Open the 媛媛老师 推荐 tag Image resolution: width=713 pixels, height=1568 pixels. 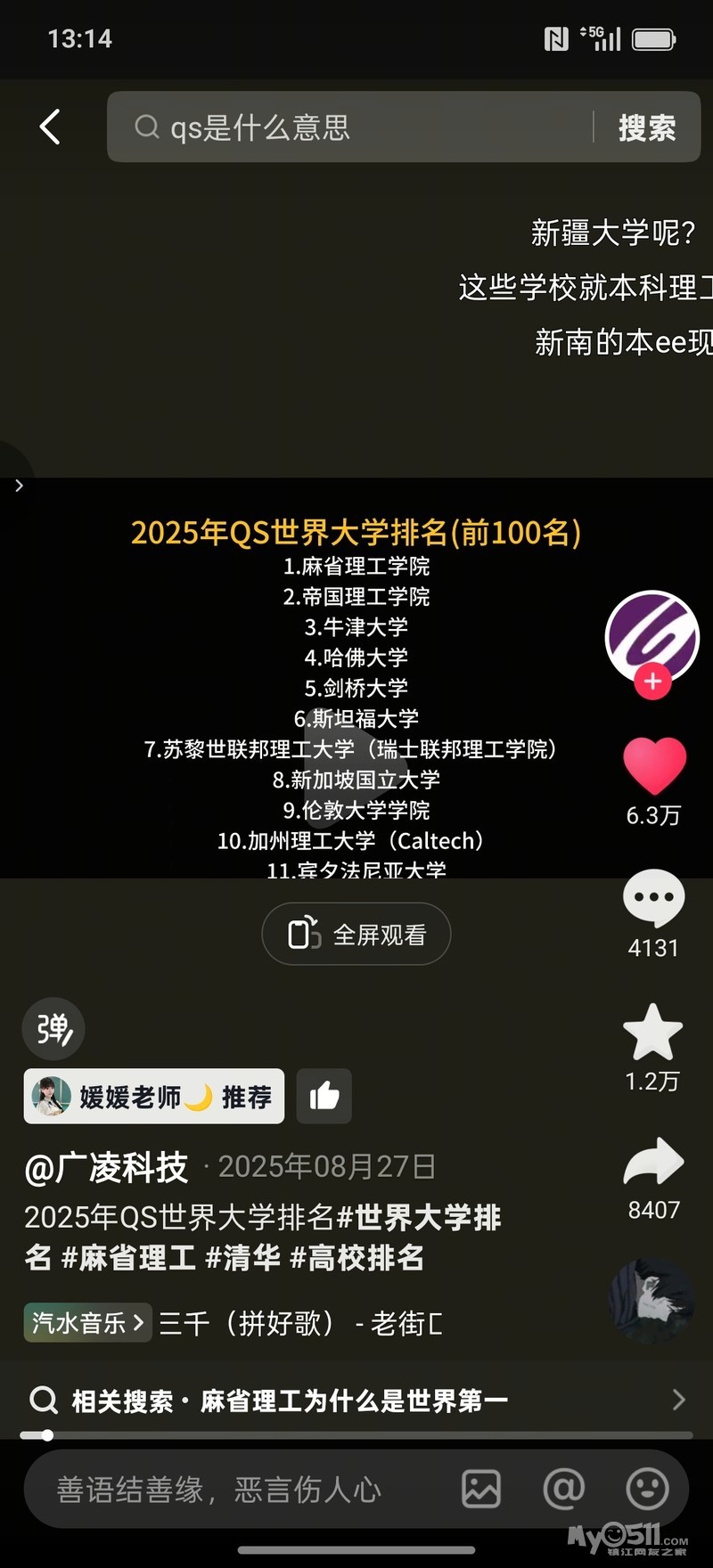pos(153,1096)
